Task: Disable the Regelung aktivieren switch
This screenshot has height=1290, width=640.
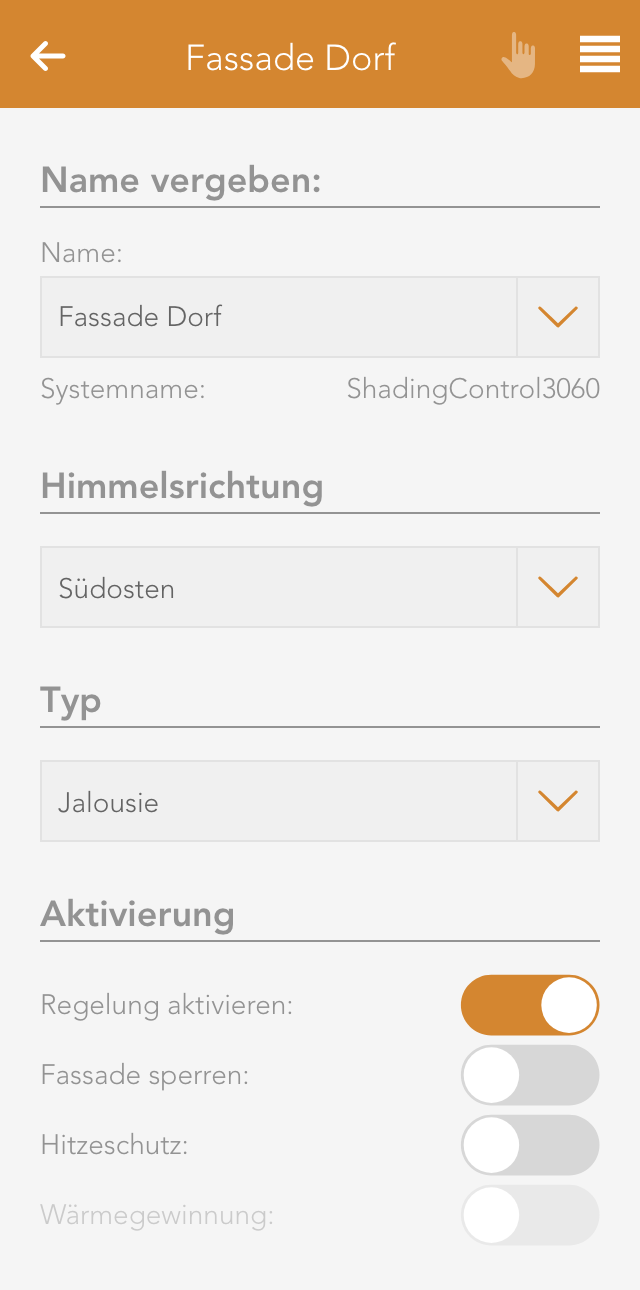Action: 529,1005
